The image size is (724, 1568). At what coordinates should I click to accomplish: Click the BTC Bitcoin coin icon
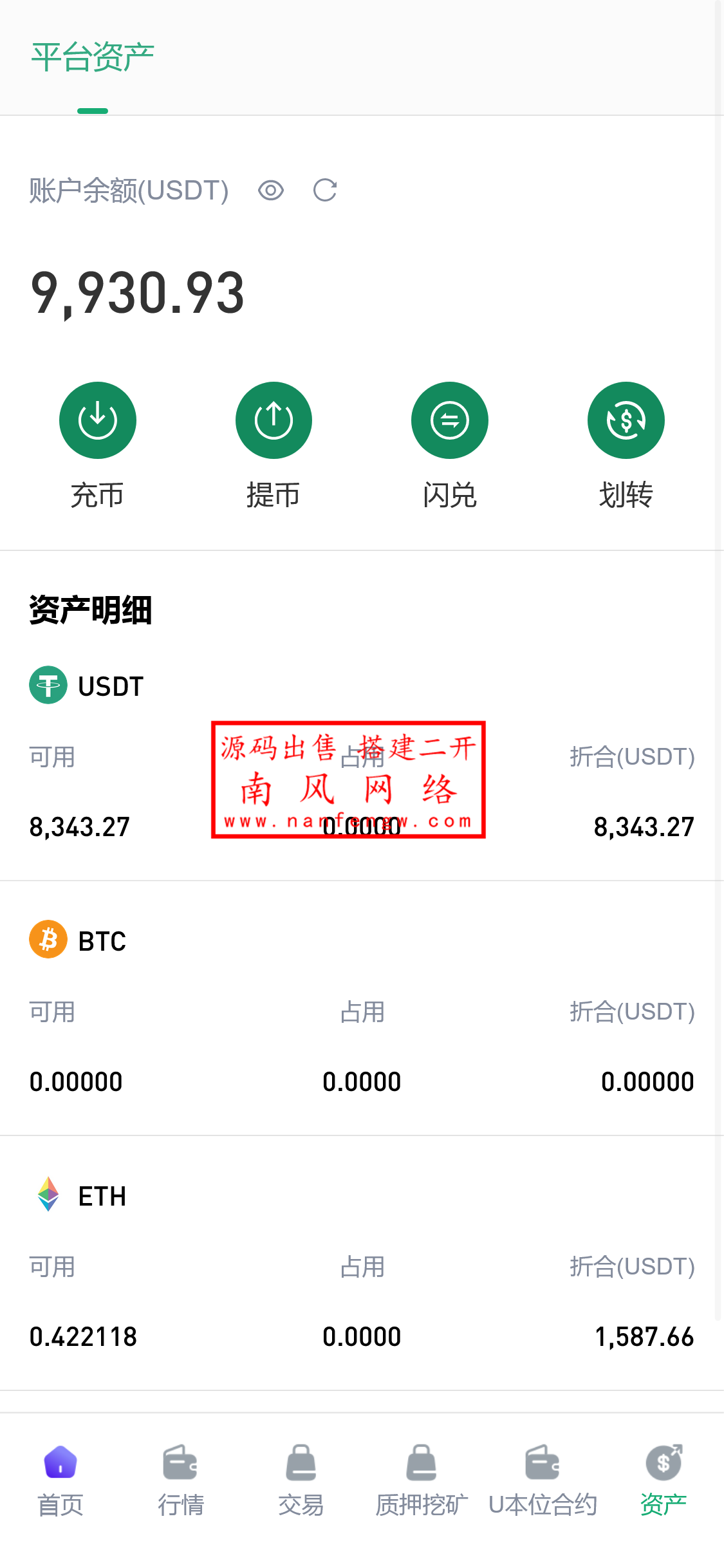[x=48, y=940]
